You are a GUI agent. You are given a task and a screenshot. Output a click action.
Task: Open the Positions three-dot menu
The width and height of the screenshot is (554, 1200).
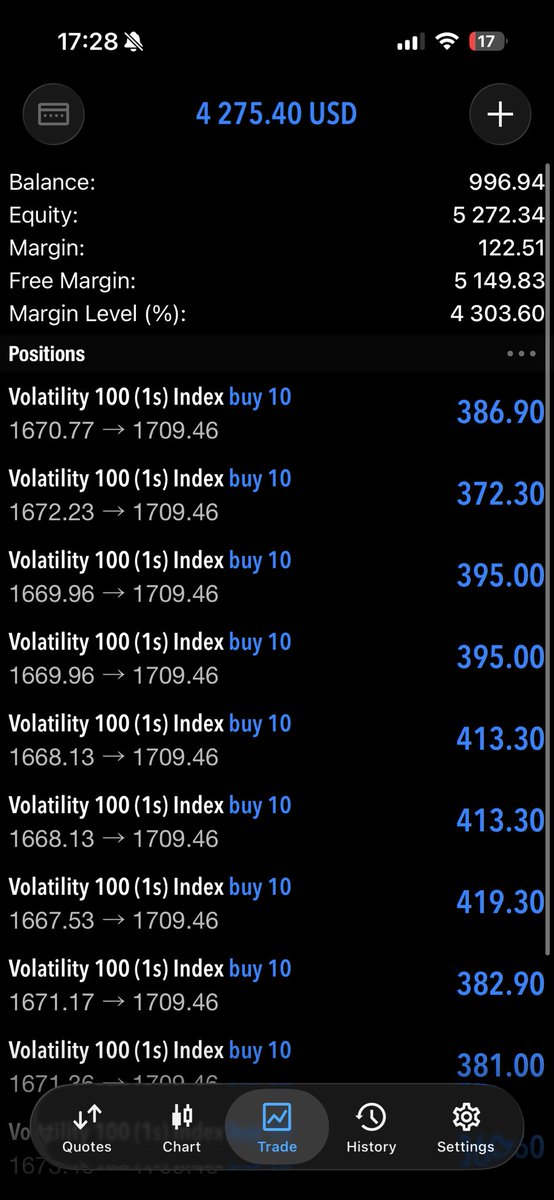point(522,354)
